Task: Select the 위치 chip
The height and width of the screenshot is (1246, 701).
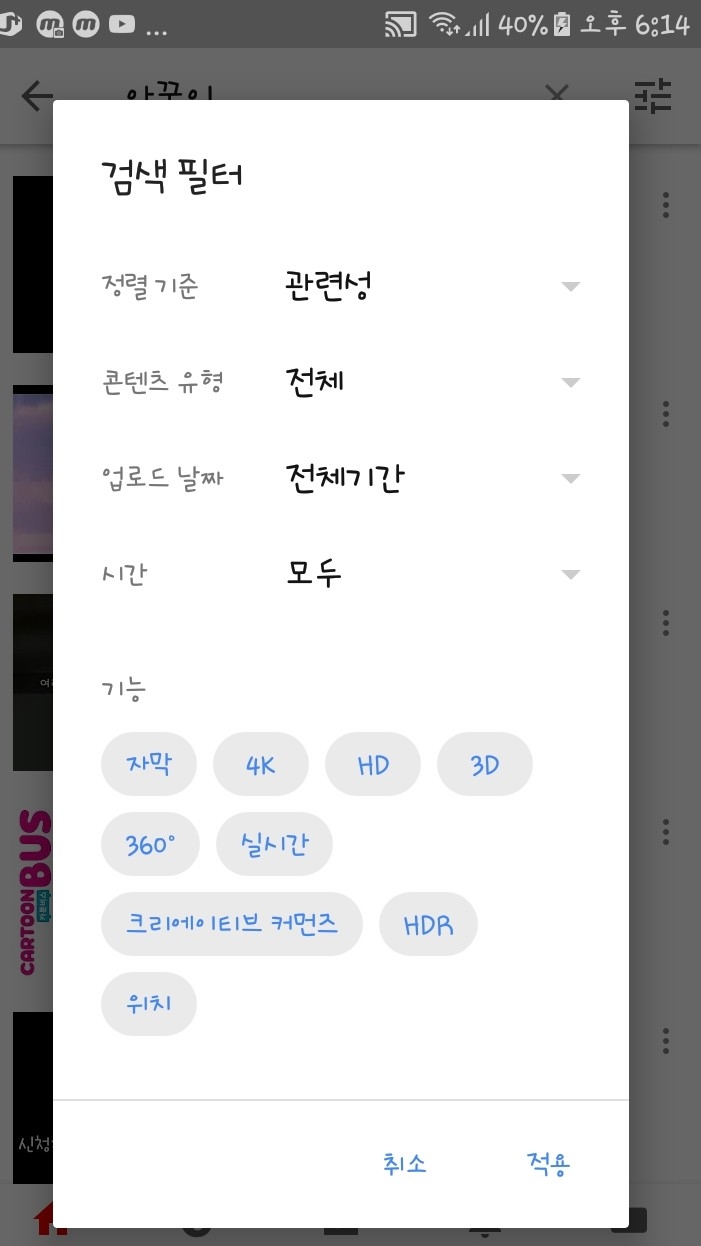Action: (x=149, y=1003)
